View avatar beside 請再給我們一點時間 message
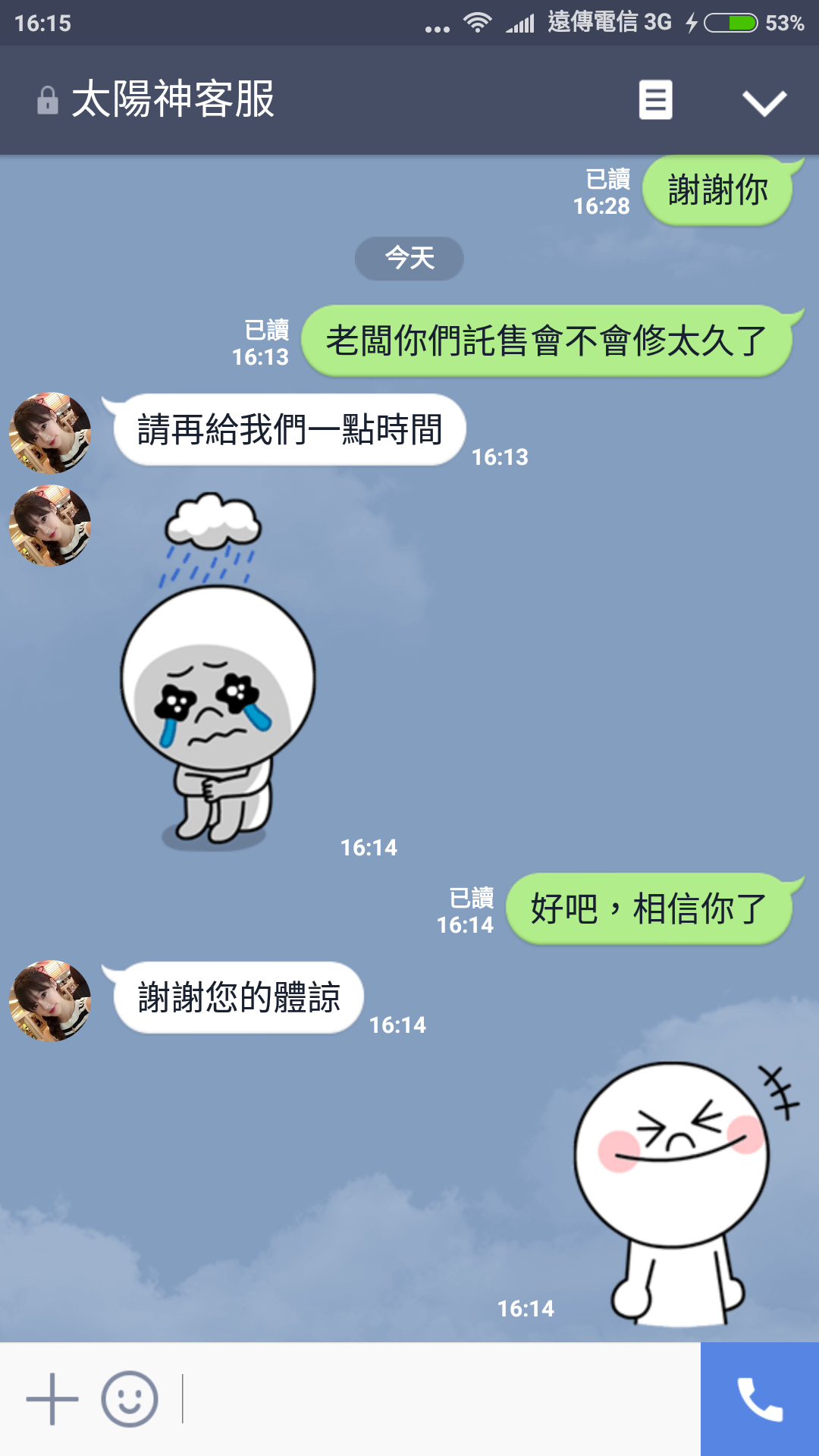The image size is (819, 1456). [x=50, y=433]
